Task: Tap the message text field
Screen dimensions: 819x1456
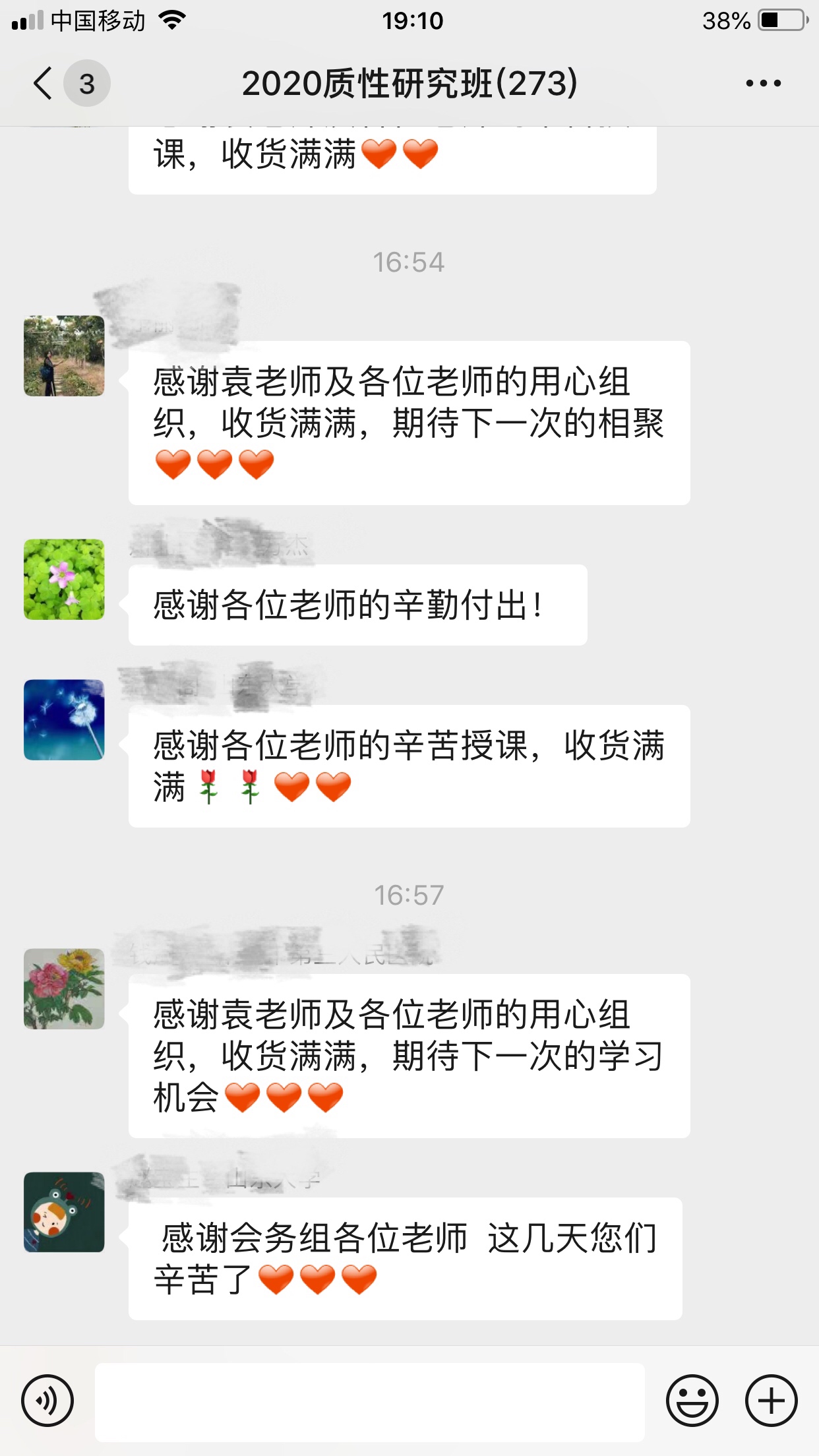Action: coord(369,1401)
